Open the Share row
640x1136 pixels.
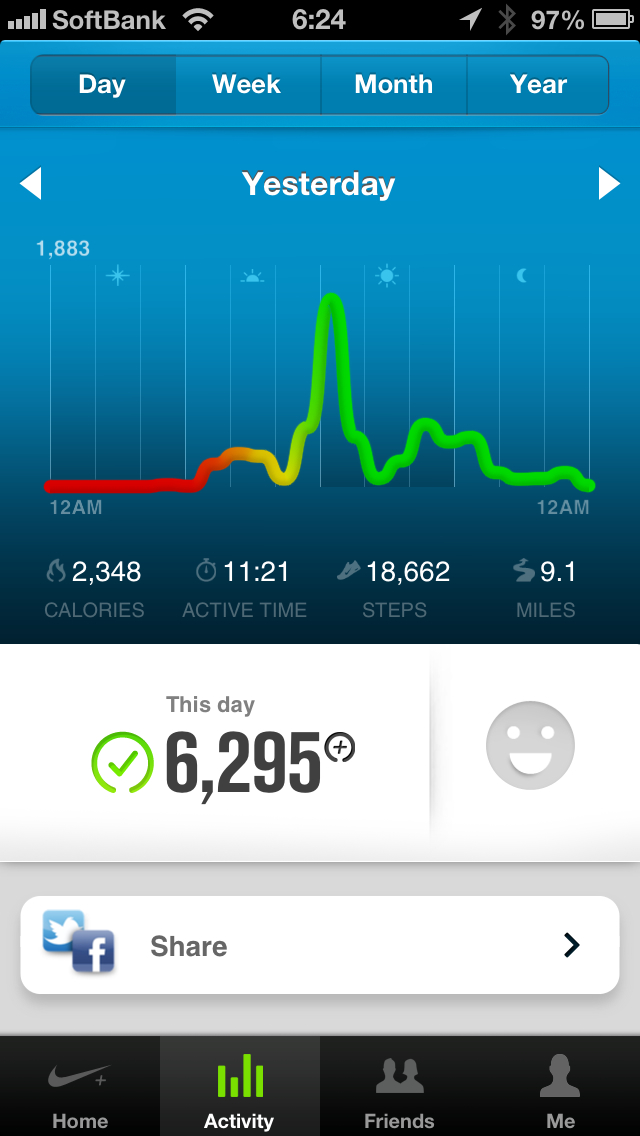pos(320,945)
